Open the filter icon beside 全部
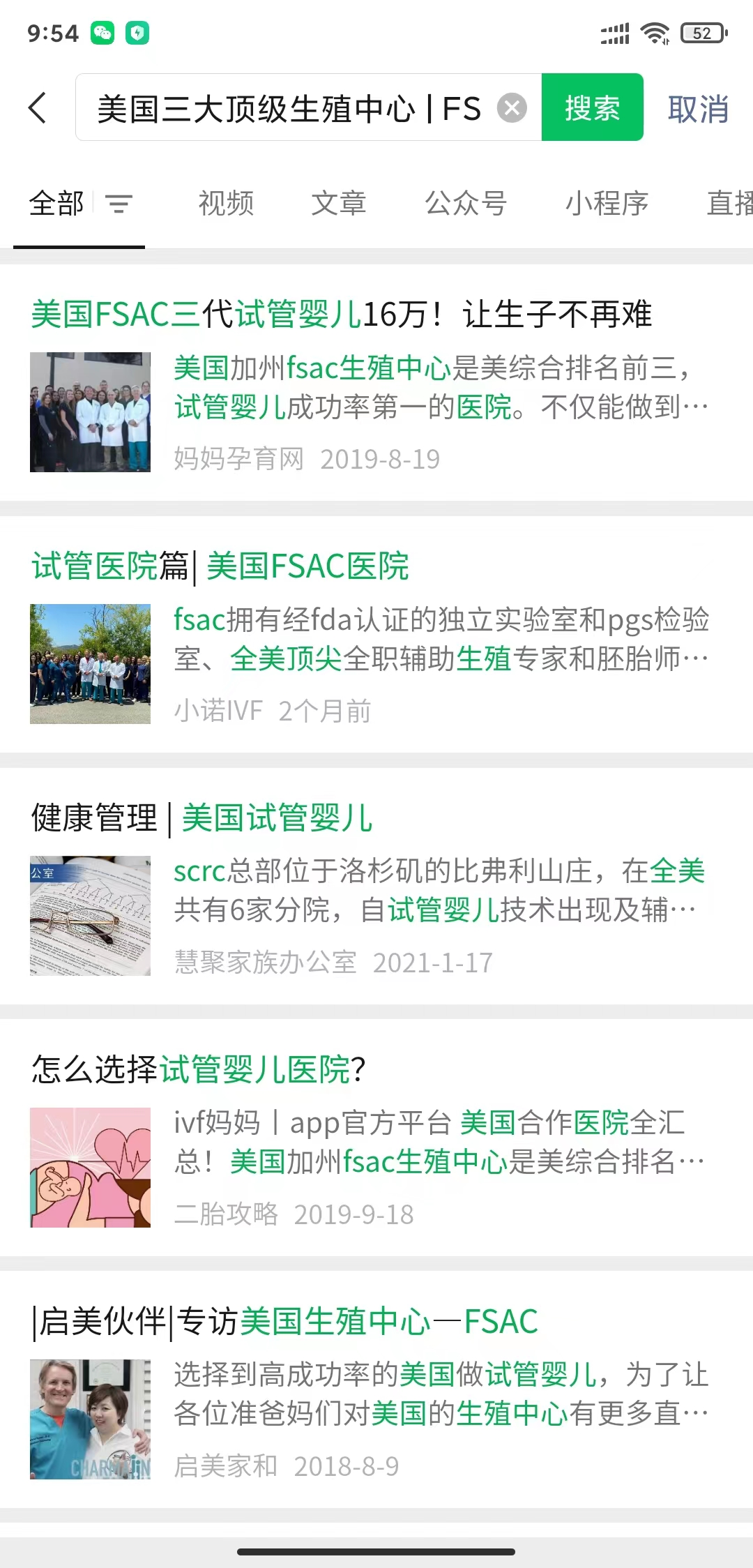 [x=119, y=204]
